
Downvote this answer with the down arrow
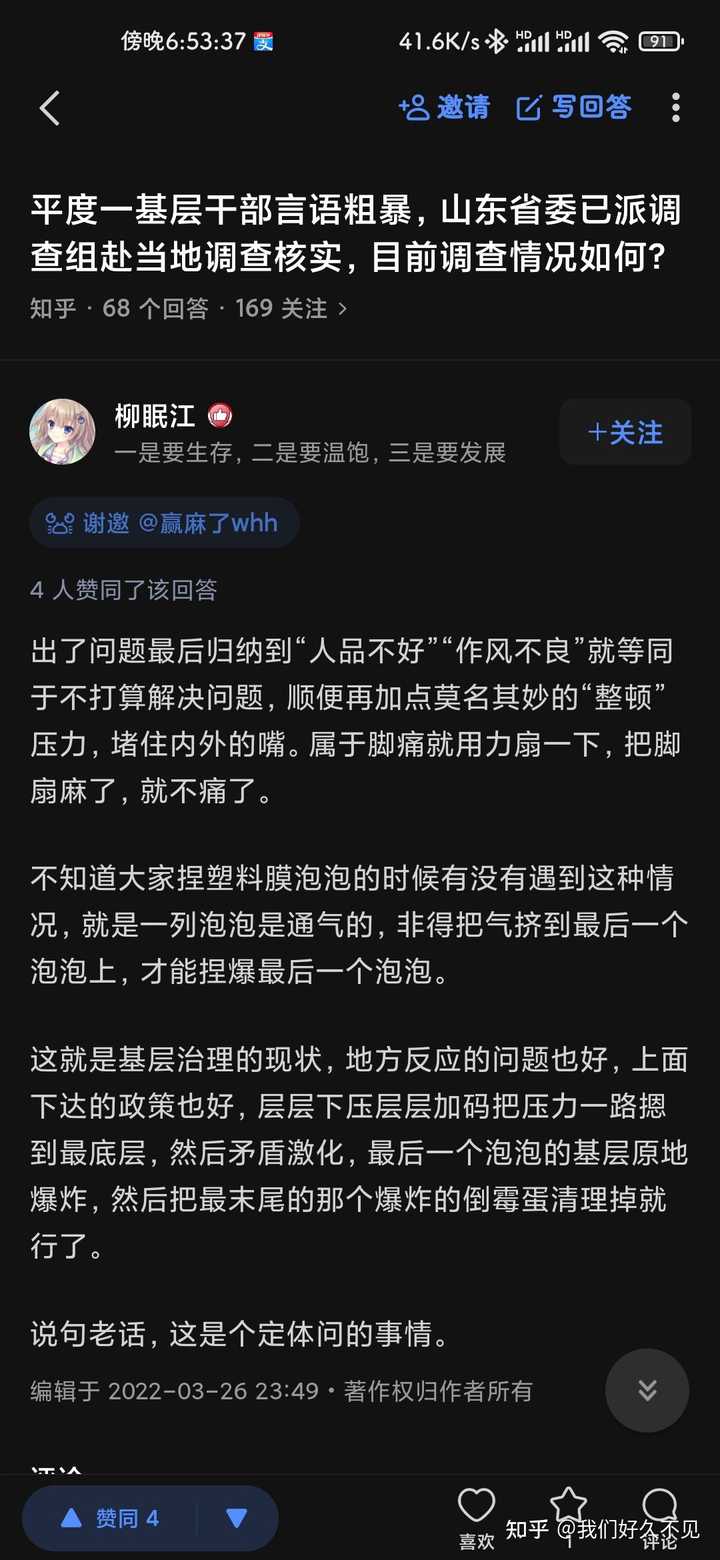[236, 1518]
